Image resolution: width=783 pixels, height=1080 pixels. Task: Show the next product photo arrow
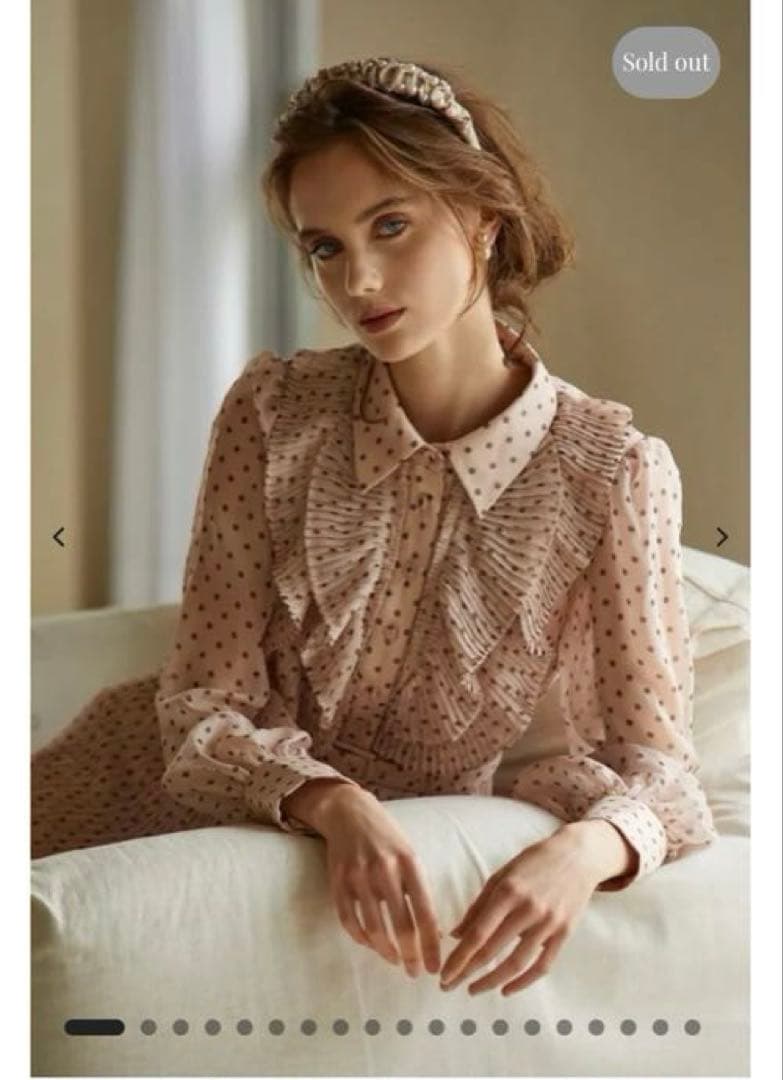tap(721, 537)
